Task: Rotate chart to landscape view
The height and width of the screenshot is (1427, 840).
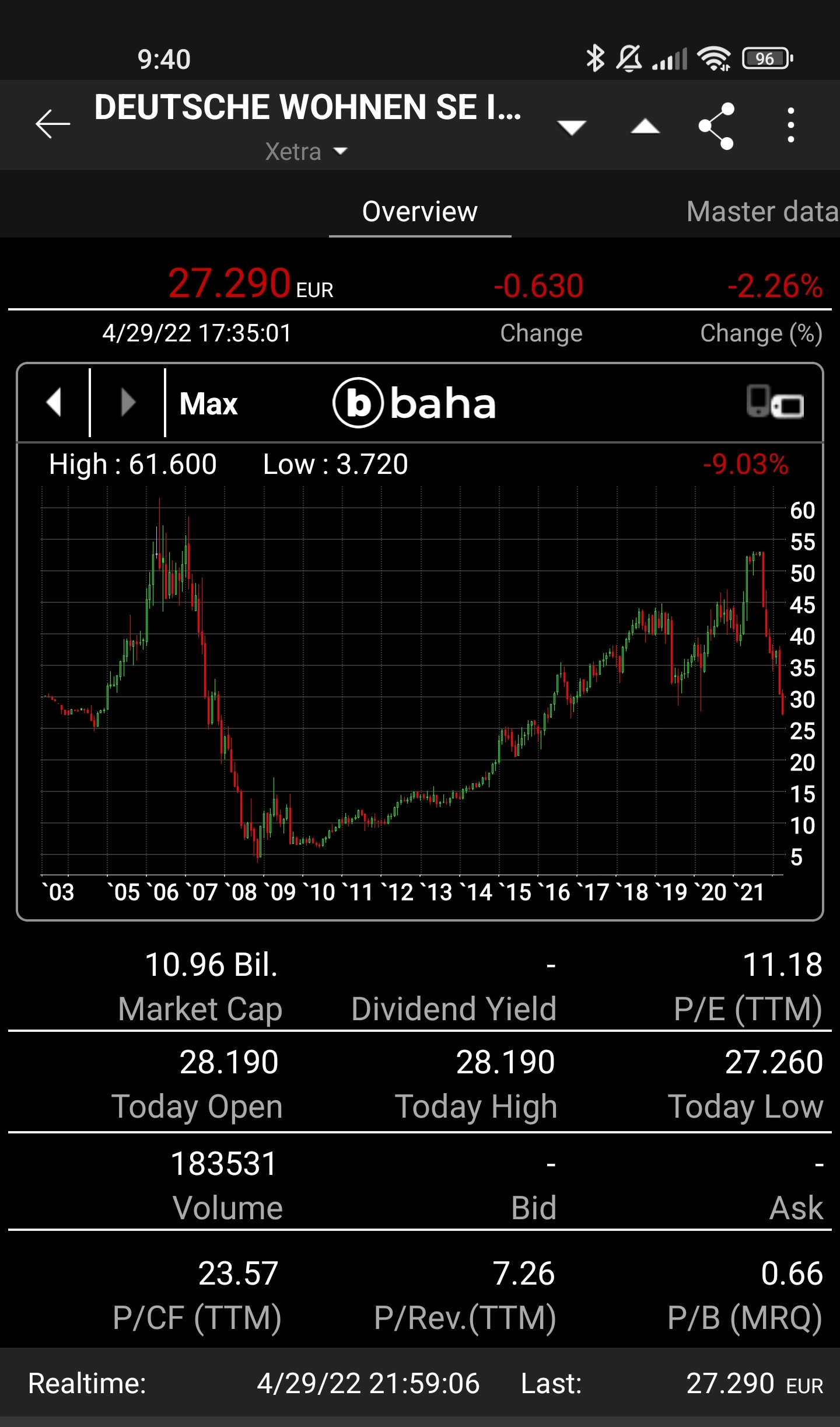Action: 775,402
